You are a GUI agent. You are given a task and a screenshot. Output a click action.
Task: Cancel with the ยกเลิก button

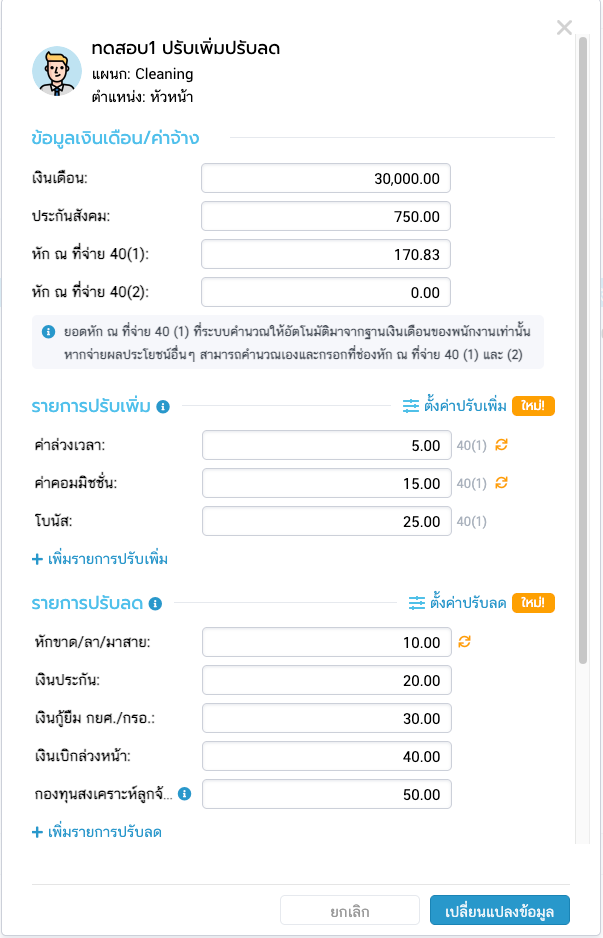(350, 911)
